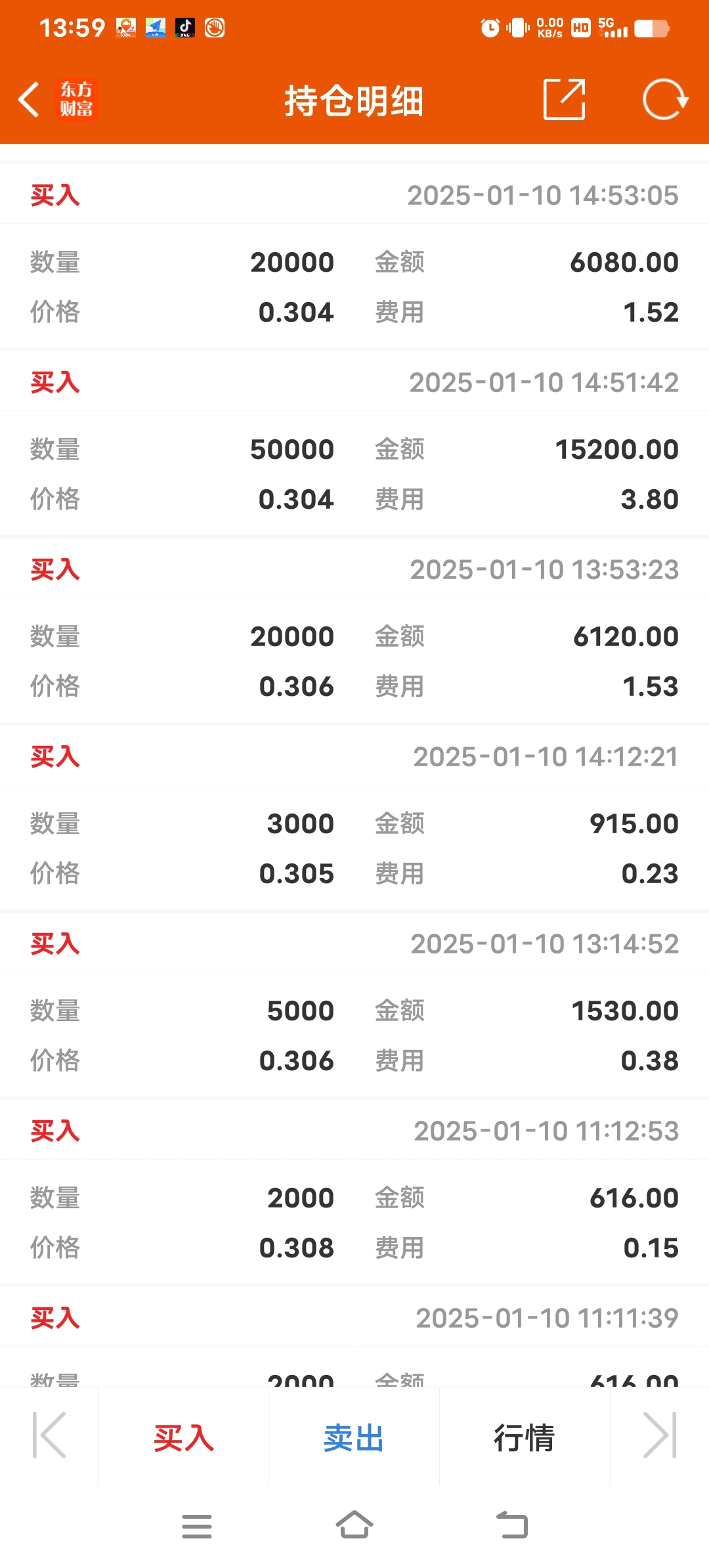
Task: Tap the 买入 button in bottom bar
Action: click(184, 1438)
